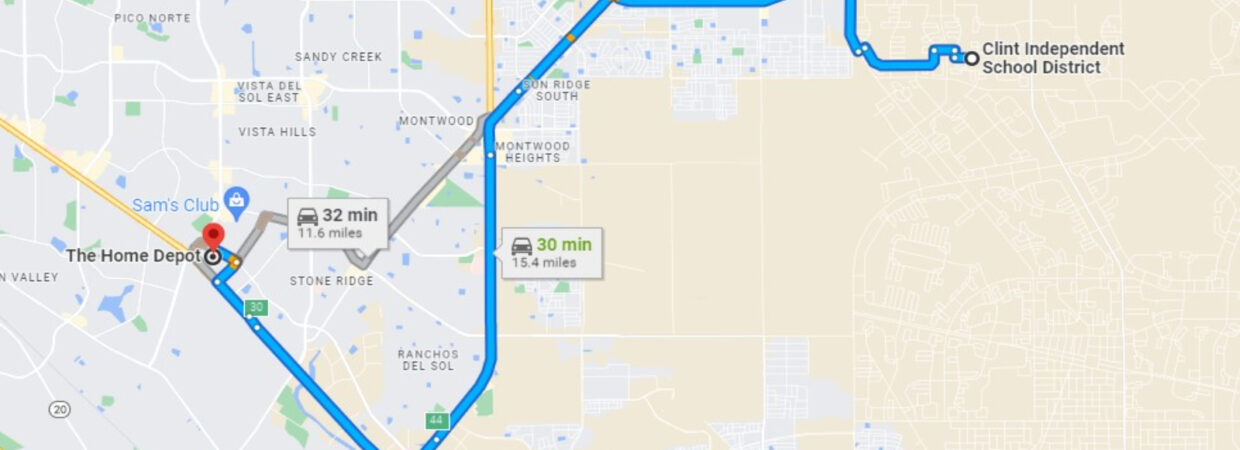Select the 32 min alternate route label
The width and height of the screenshot is (1240, 450).
tap(338, 223)
